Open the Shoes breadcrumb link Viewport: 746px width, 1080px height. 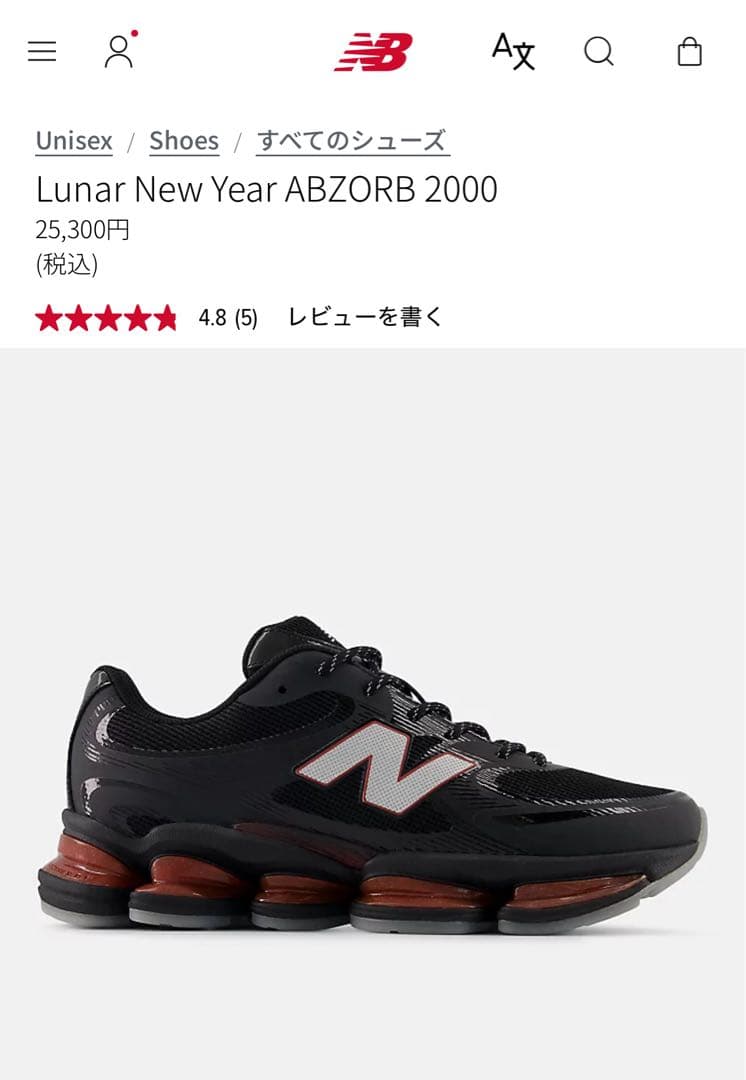click(184, 141)
